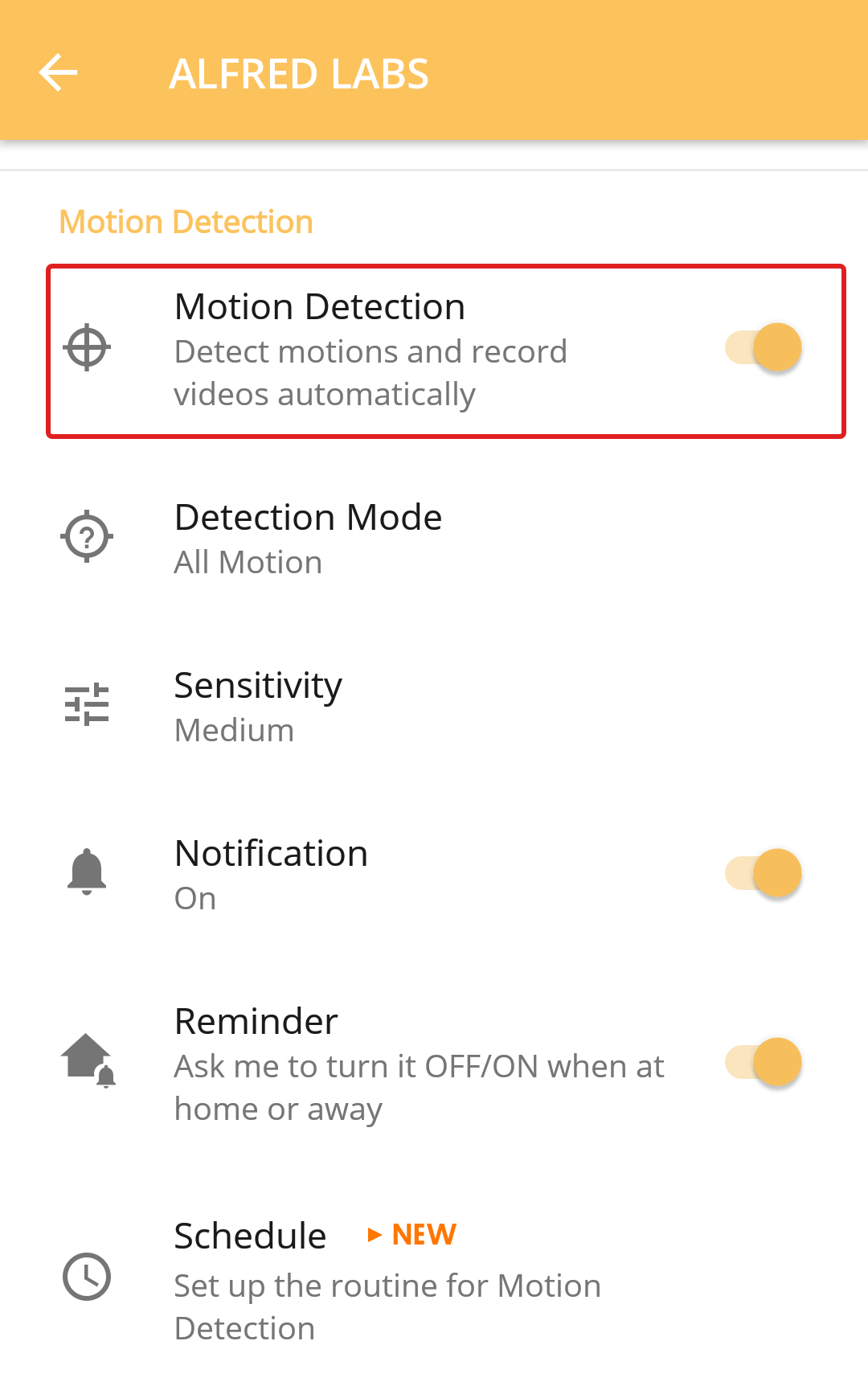Select the Motion Detection section header
The width and height of the screenshot is (868, 1382).
[185, 221]
